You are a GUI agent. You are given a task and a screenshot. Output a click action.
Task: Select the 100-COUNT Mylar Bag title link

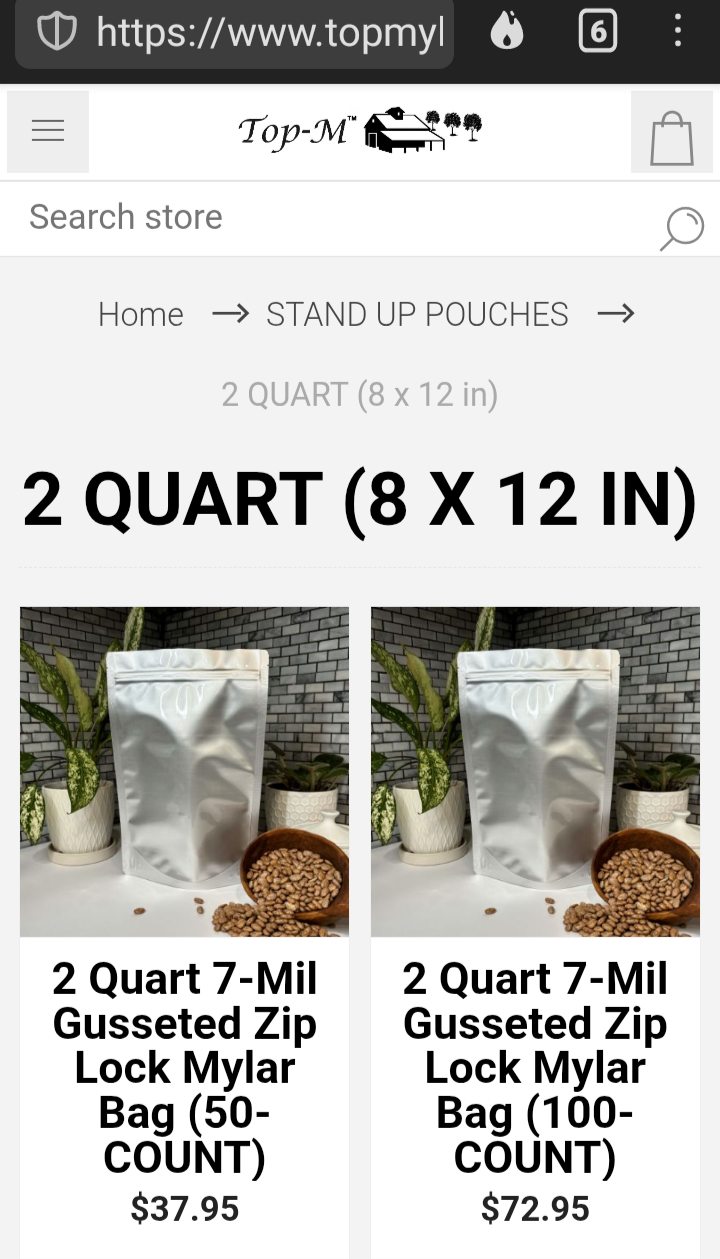(x=535, y=1068)
